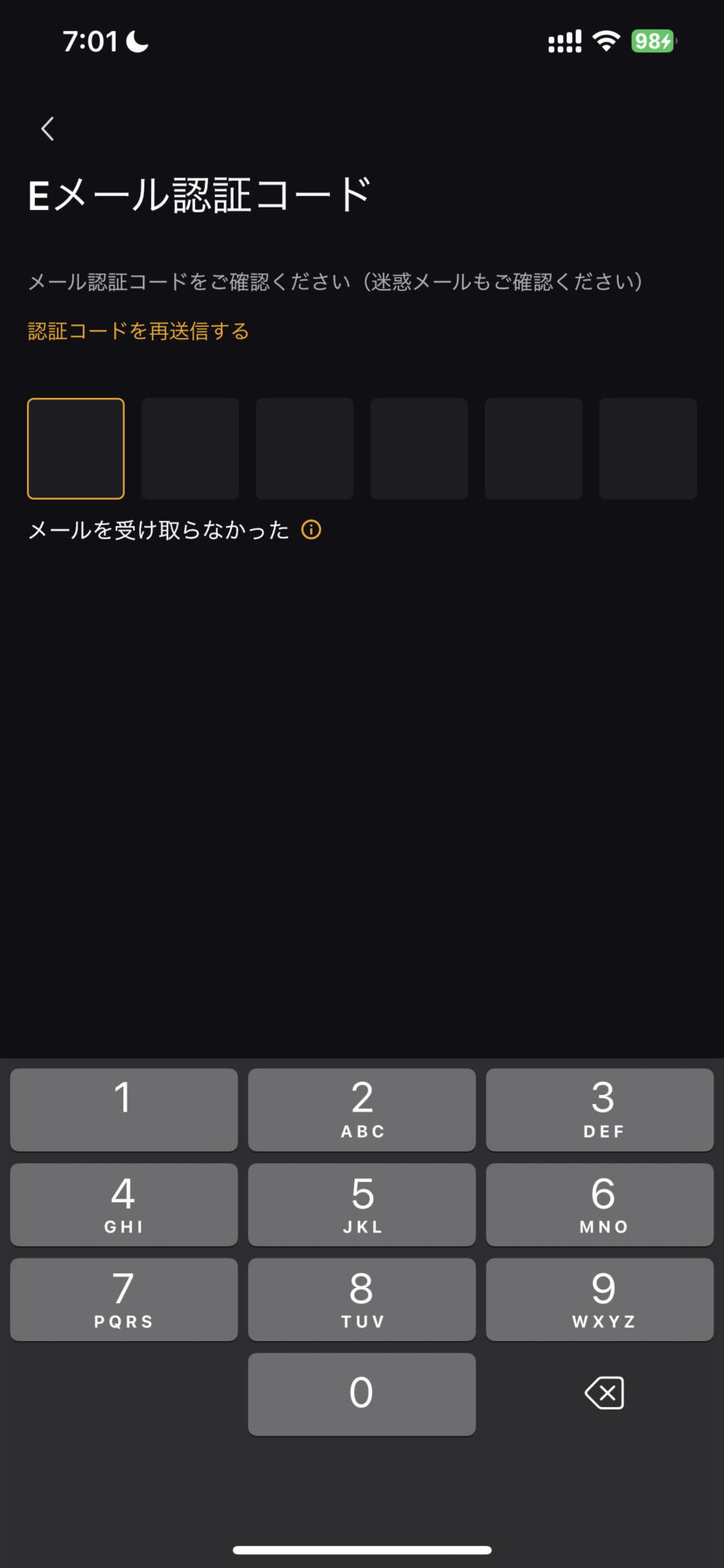
Task: Delete last digit with backspace key
Action: point(604,1393)
